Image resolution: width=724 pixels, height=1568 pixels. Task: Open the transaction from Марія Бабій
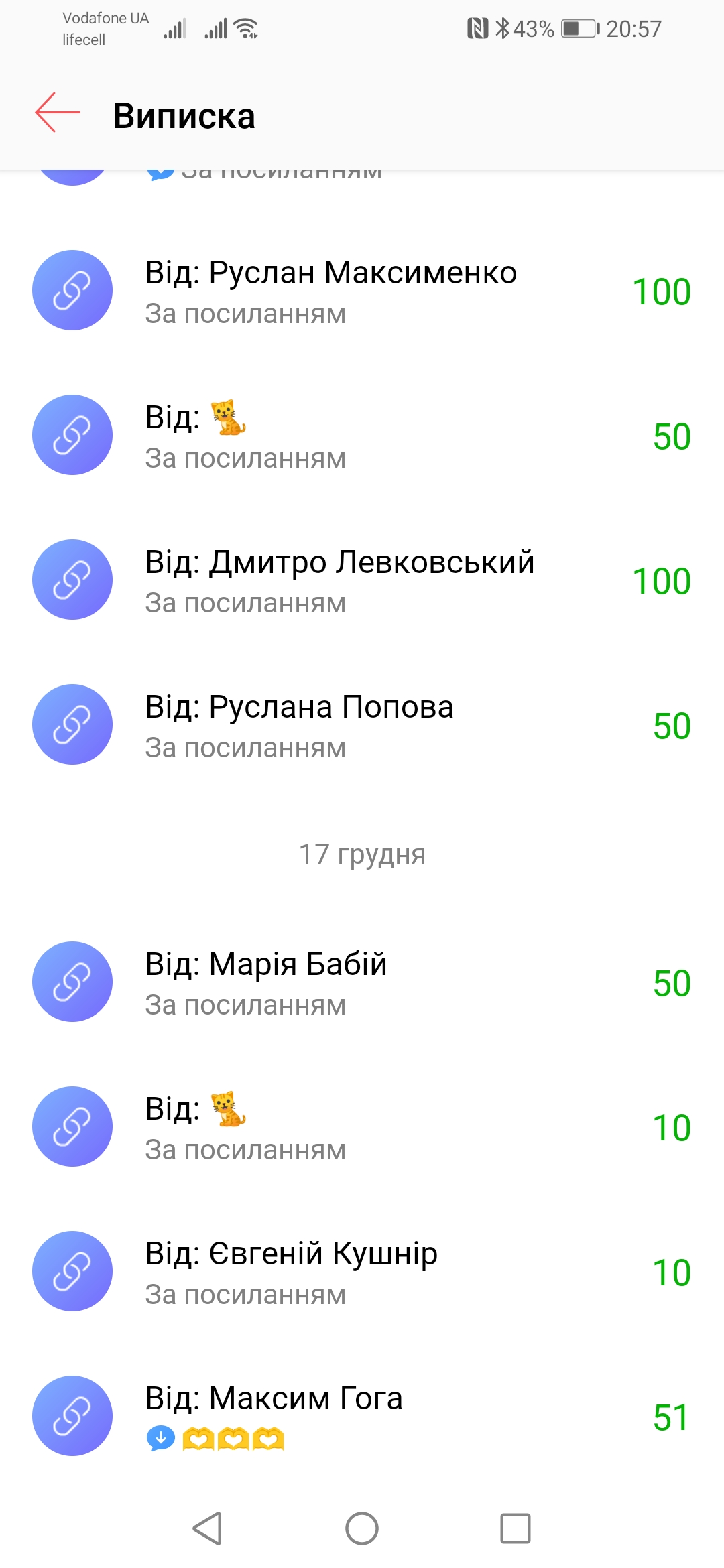(362, 982)
